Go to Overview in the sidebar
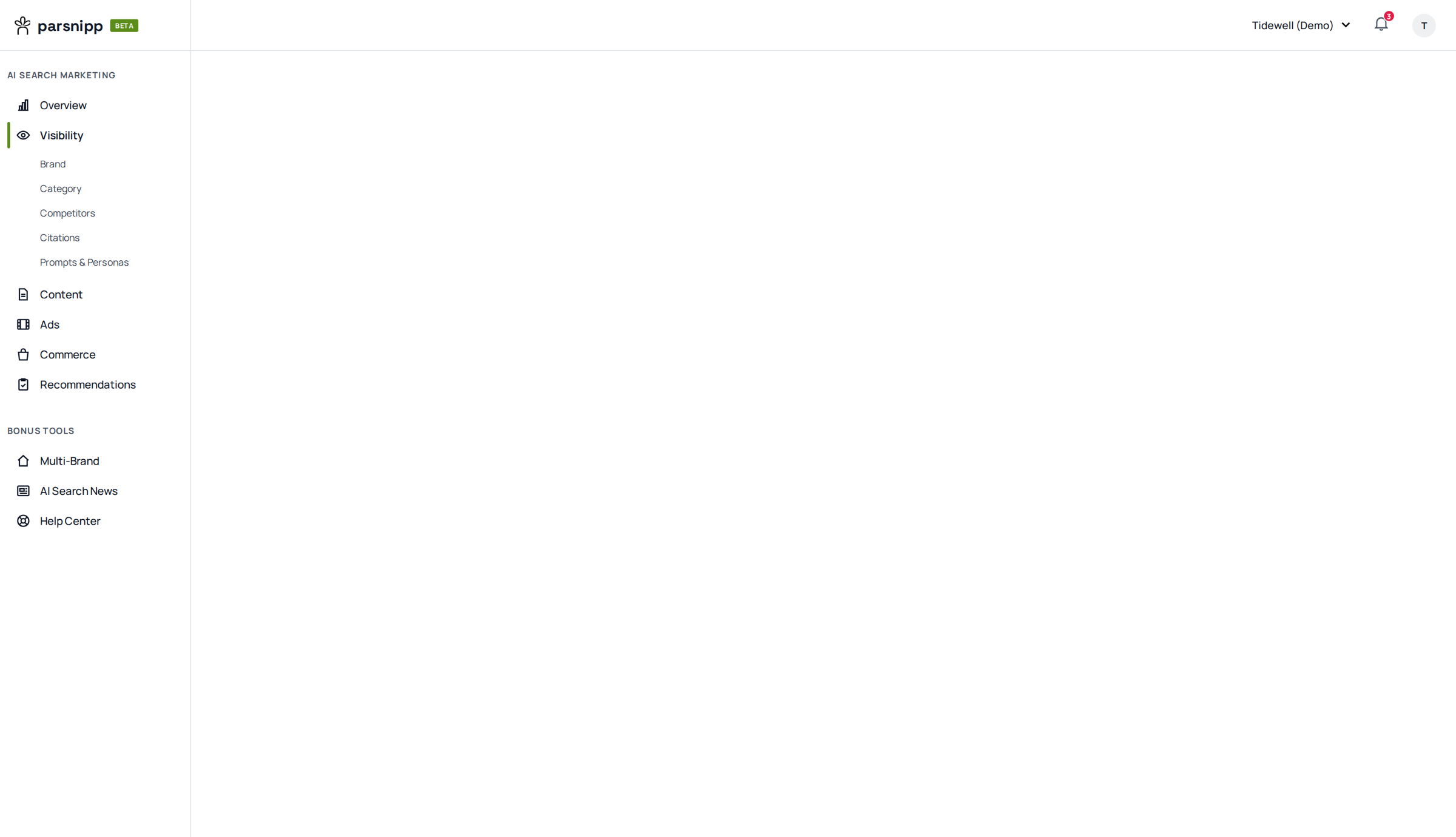Image resolution: width=1456 pixels, height=837 pixels. point(95,106)
